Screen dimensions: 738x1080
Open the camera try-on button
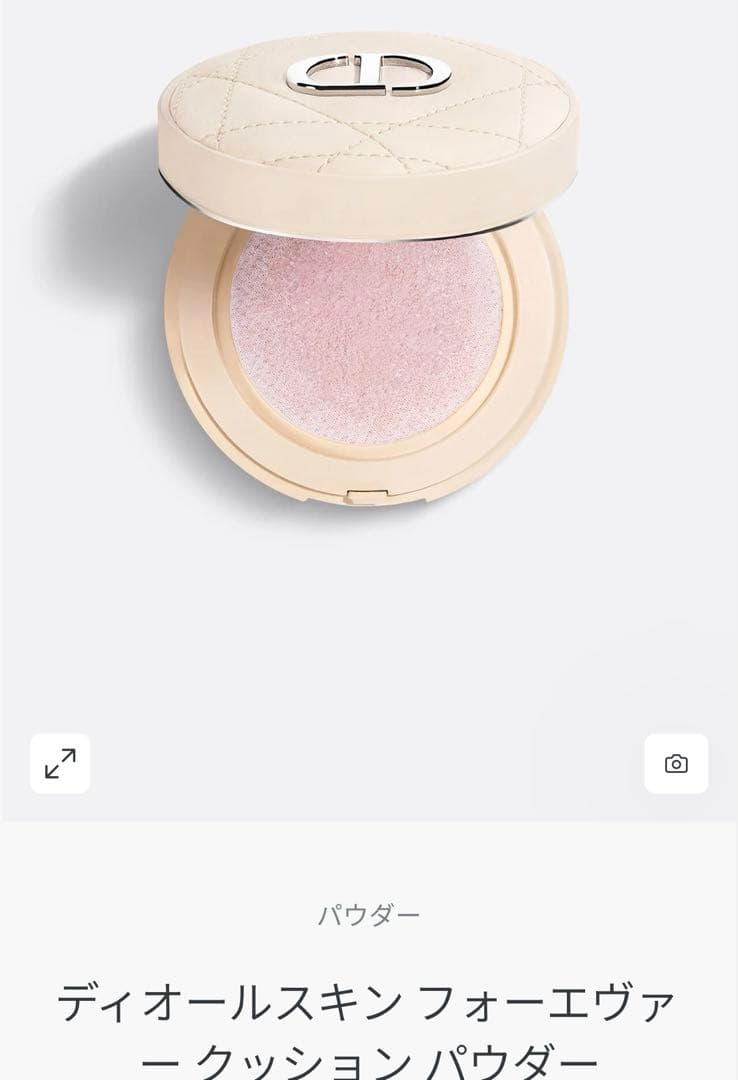coord(676,764)
